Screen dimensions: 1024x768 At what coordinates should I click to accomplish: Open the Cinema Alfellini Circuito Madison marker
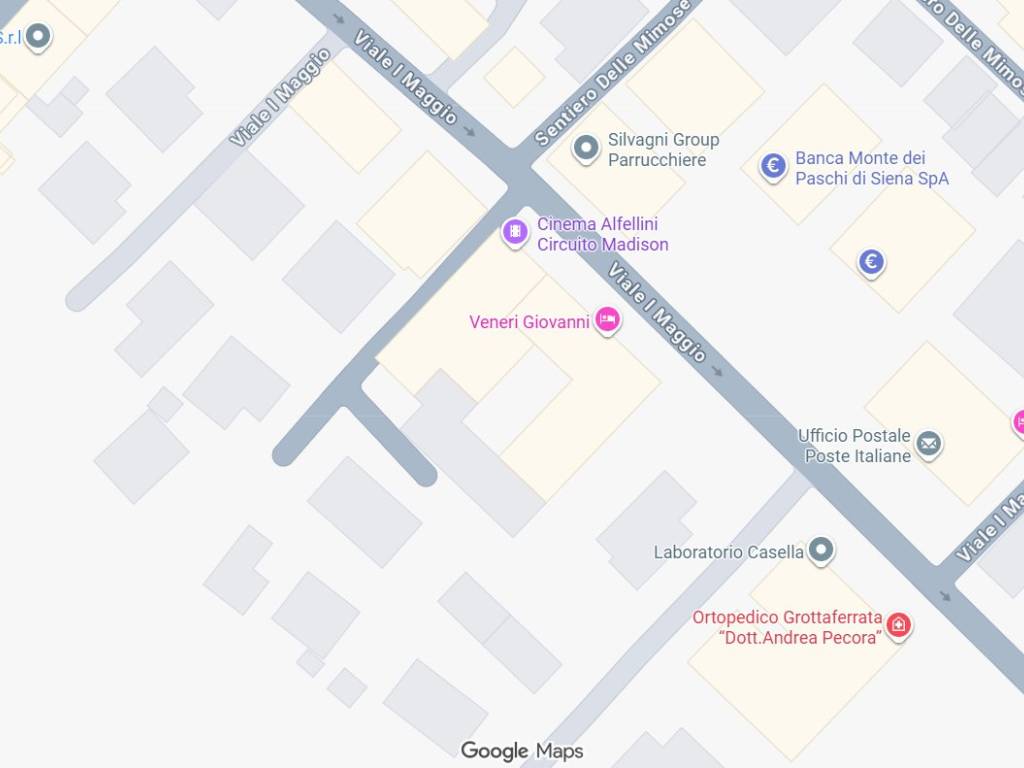pyautogui.click(x=515, y=232)
